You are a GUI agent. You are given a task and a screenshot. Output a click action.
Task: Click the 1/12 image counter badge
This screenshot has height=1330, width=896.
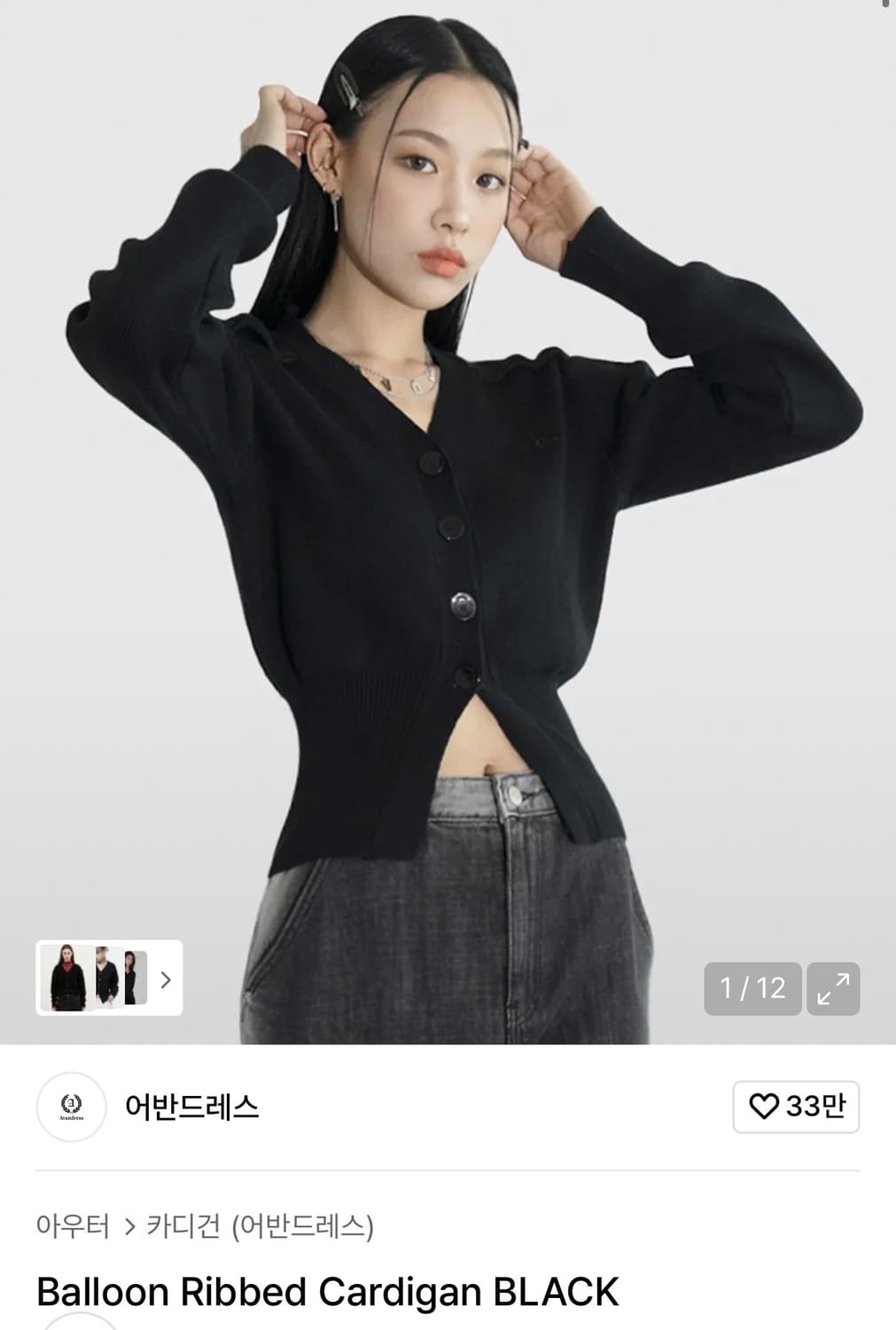(x=752, y=990)
